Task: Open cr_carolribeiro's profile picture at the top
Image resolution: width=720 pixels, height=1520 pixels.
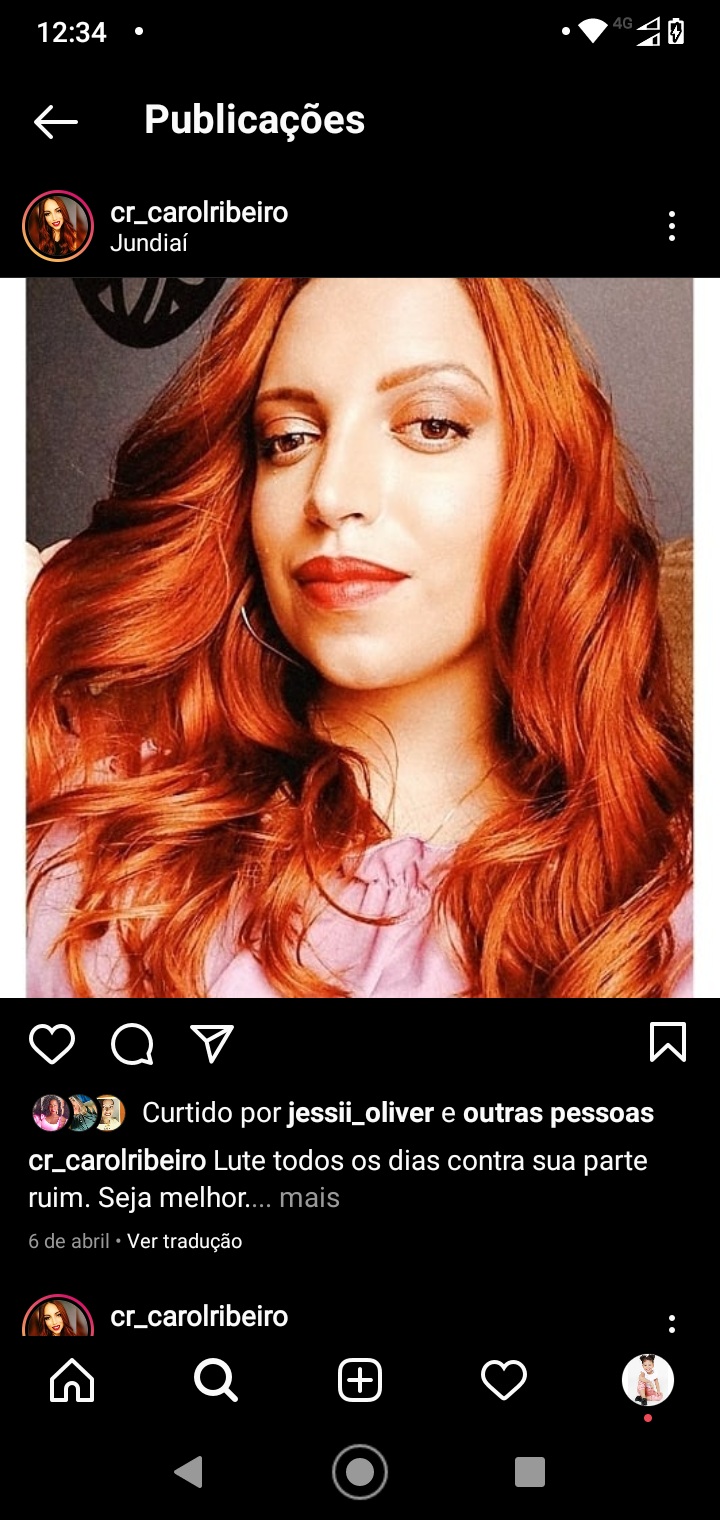Action: pyautogui.click(x=57, y=226)
